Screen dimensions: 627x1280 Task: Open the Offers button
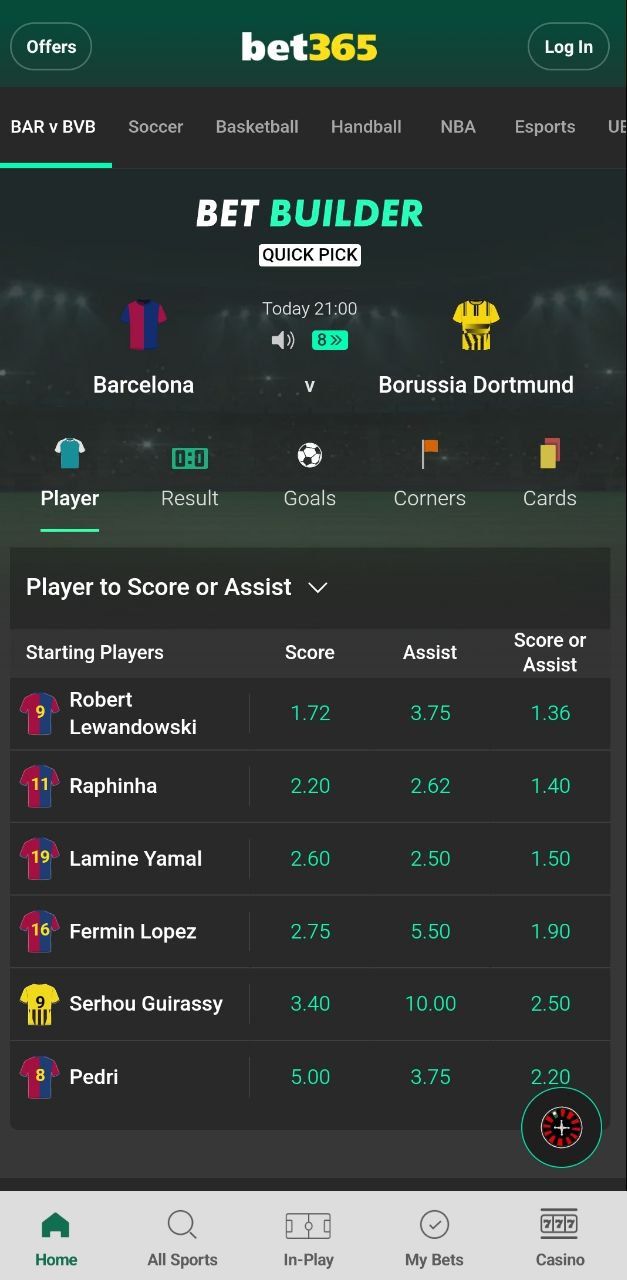point(51,47)
